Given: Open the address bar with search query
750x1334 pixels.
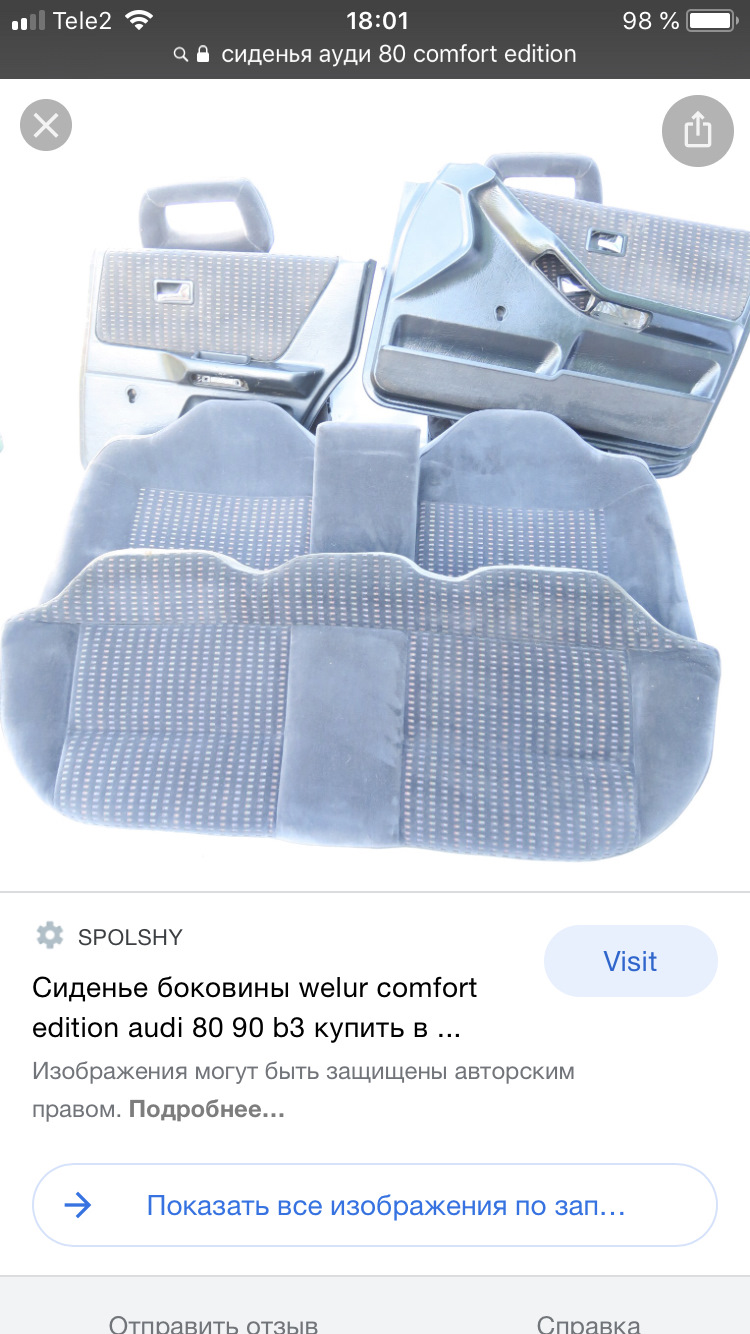Looking at the screenshot, I should pos(375,54).
